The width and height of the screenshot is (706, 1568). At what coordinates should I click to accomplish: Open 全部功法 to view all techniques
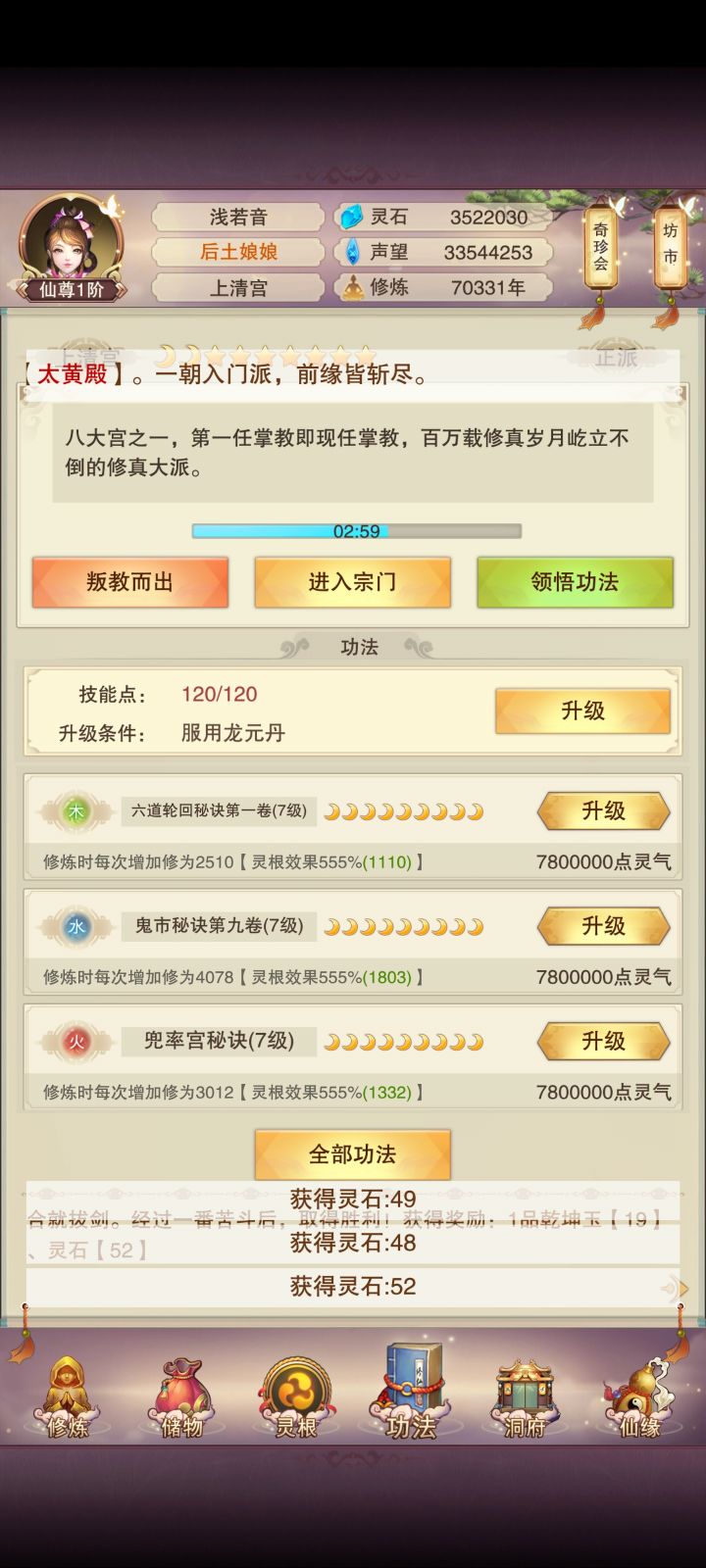351,1154
